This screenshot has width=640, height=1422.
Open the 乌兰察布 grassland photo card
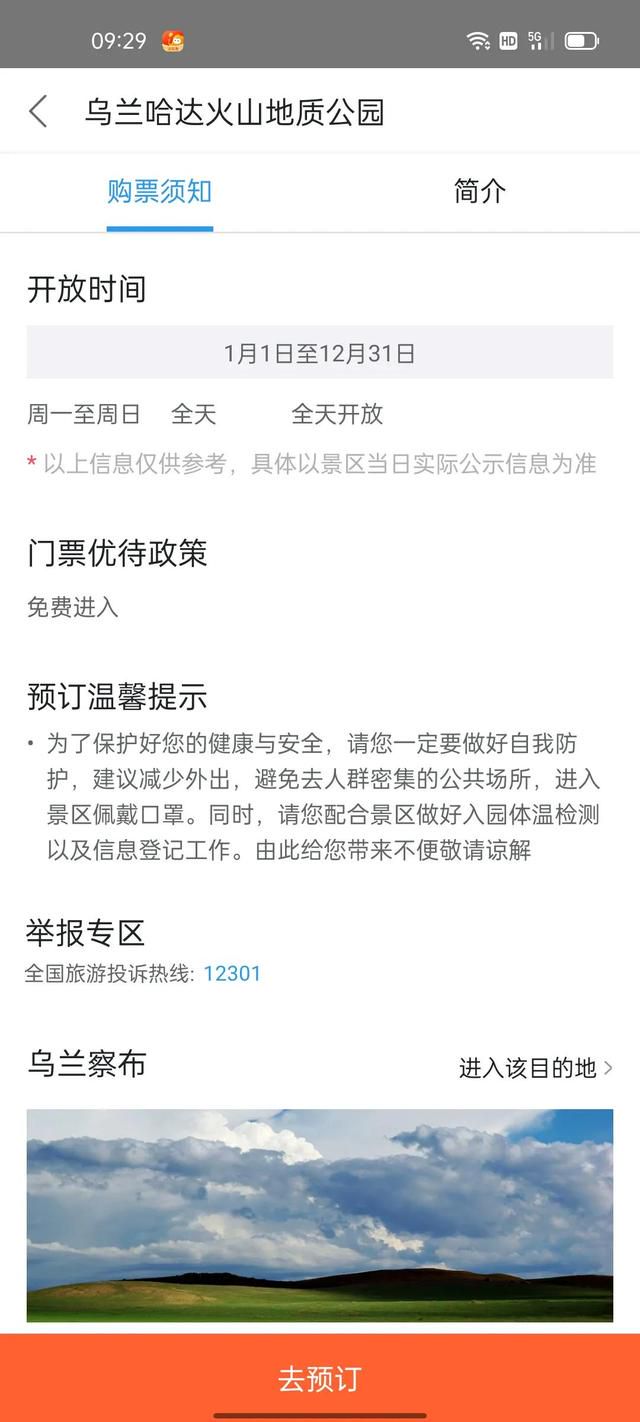[x=320, y=1215]
